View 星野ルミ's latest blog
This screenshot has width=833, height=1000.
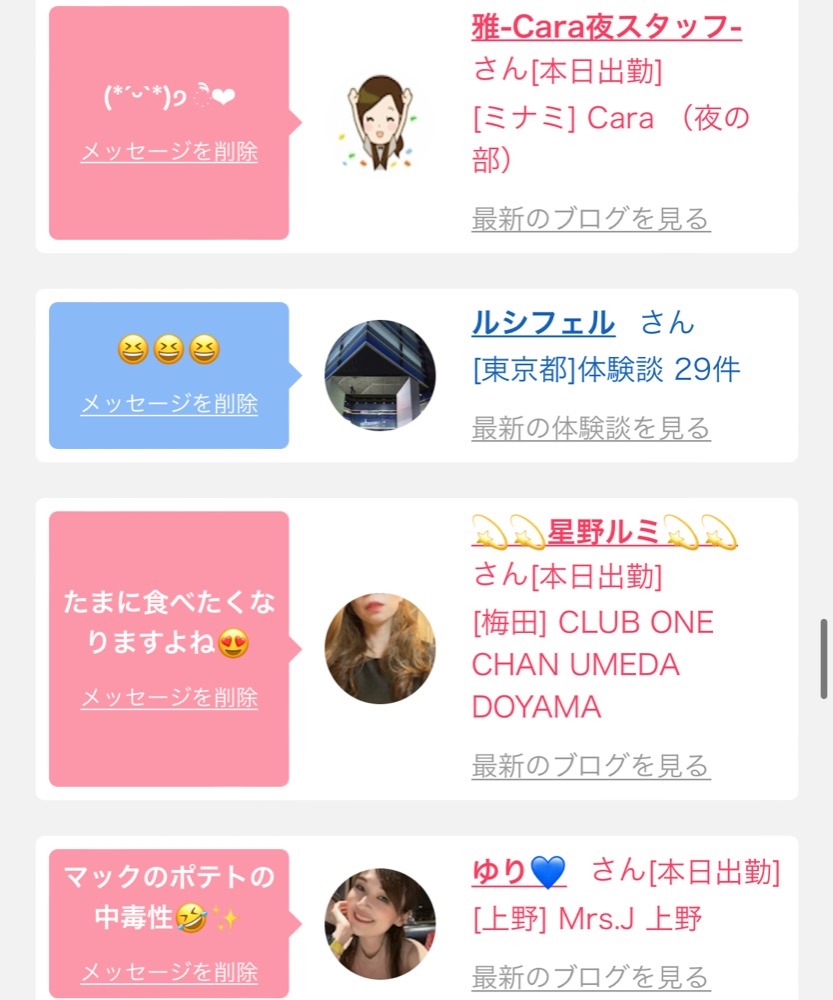pyautogui.click(x=591, y=765)
